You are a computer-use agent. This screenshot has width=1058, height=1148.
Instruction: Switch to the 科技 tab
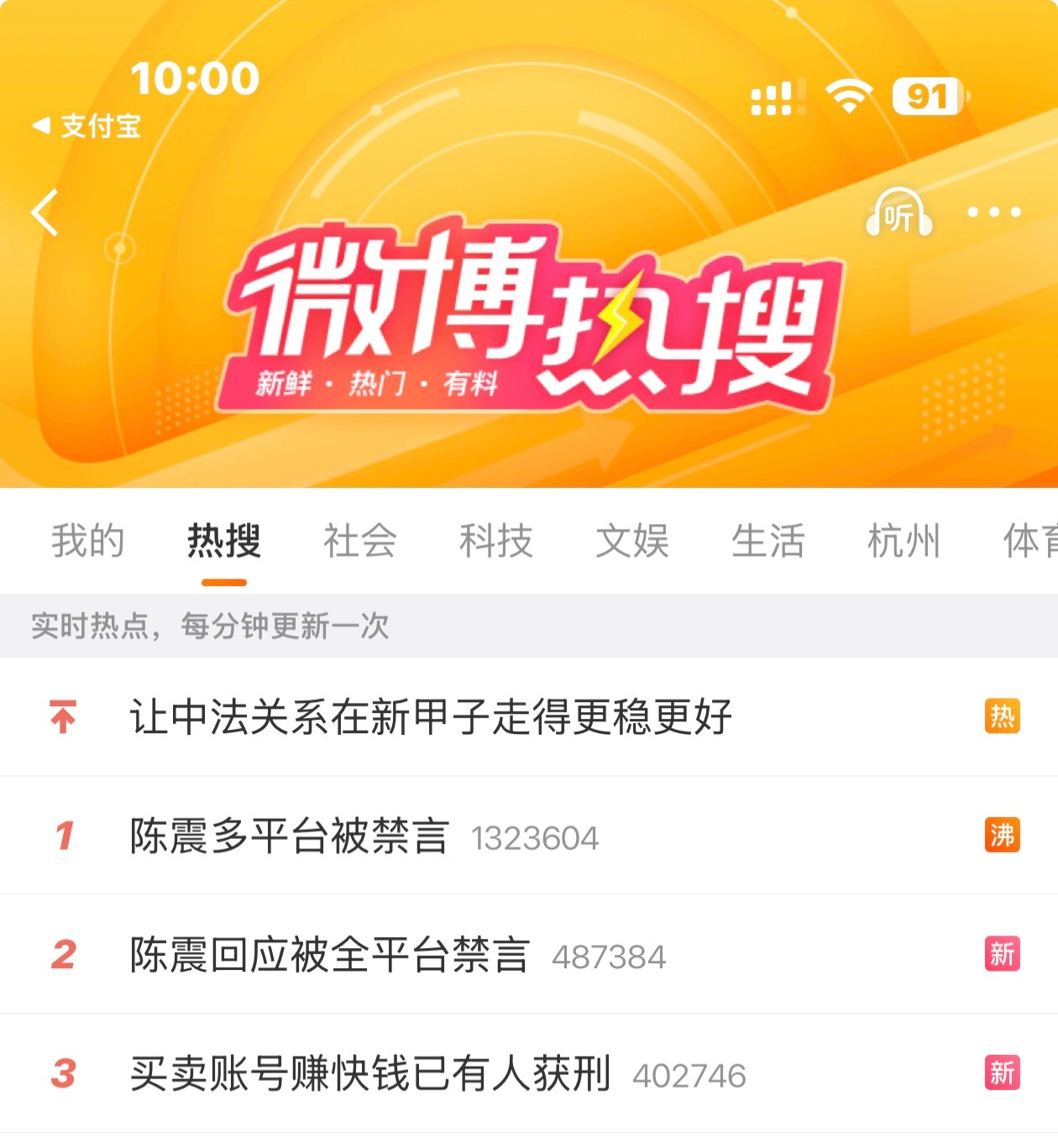tap(497, 542)
